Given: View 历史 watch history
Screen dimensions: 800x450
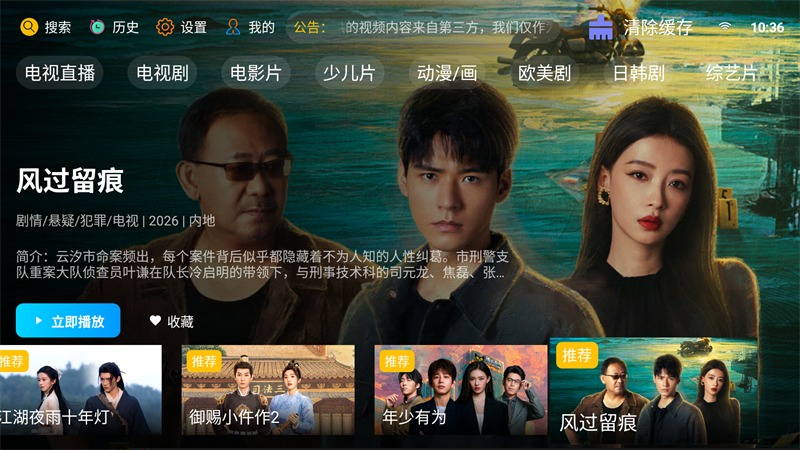Looking at the screenshot, I should [x=114, y=27].
